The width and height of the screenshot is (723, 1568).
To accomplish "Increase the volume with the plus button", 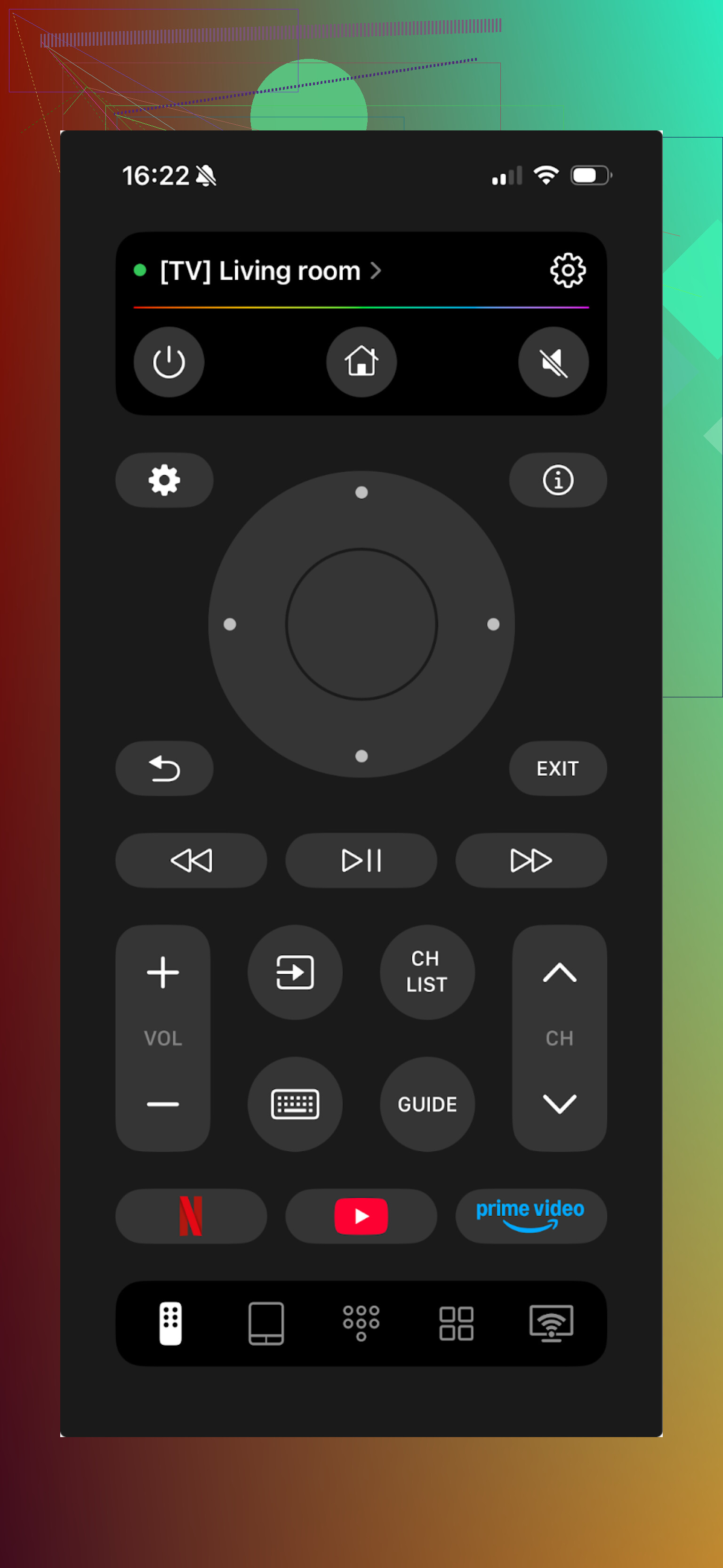I will [x=163, y=972].
